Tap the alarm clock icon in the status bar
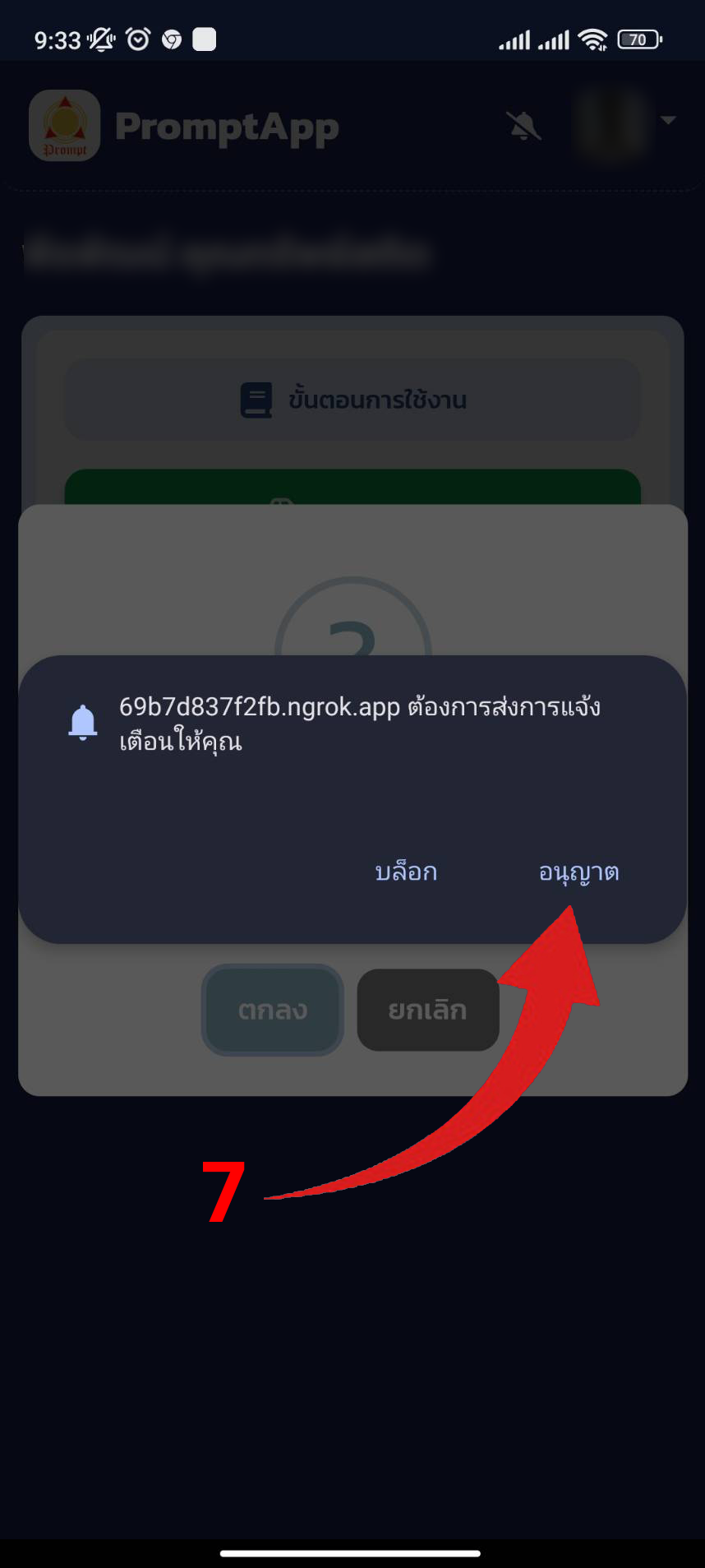This screenshot has width=705, height=1568. pyautogui.click(x=137, y=39)
